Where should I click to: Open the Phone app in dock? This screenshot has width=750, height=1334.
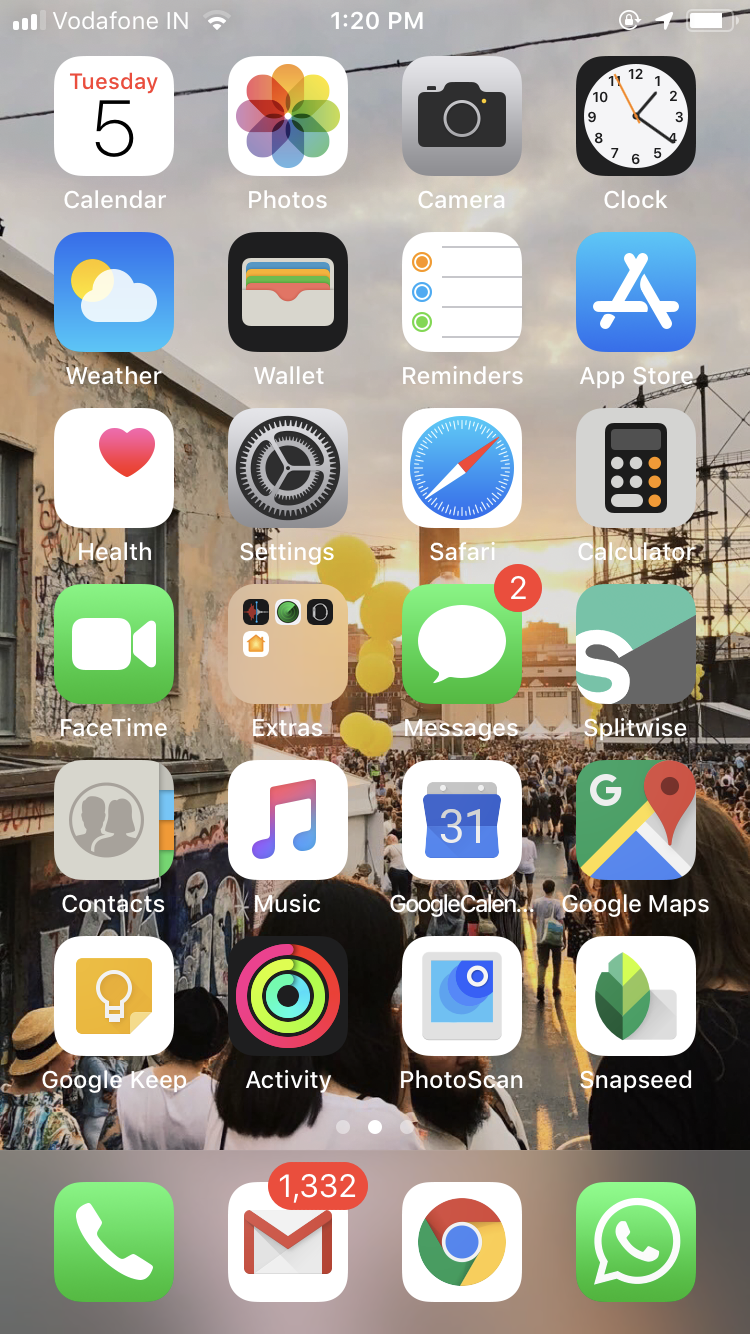[114, 1242]
